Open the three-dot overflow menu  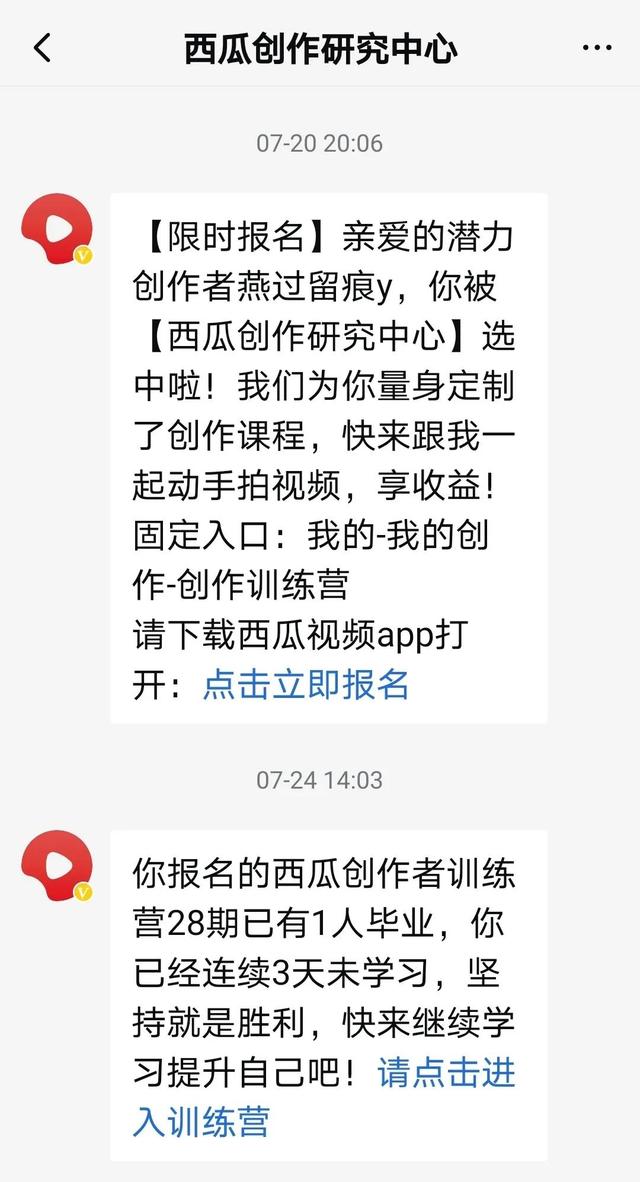pyautogui.click(x=596, y=47)
